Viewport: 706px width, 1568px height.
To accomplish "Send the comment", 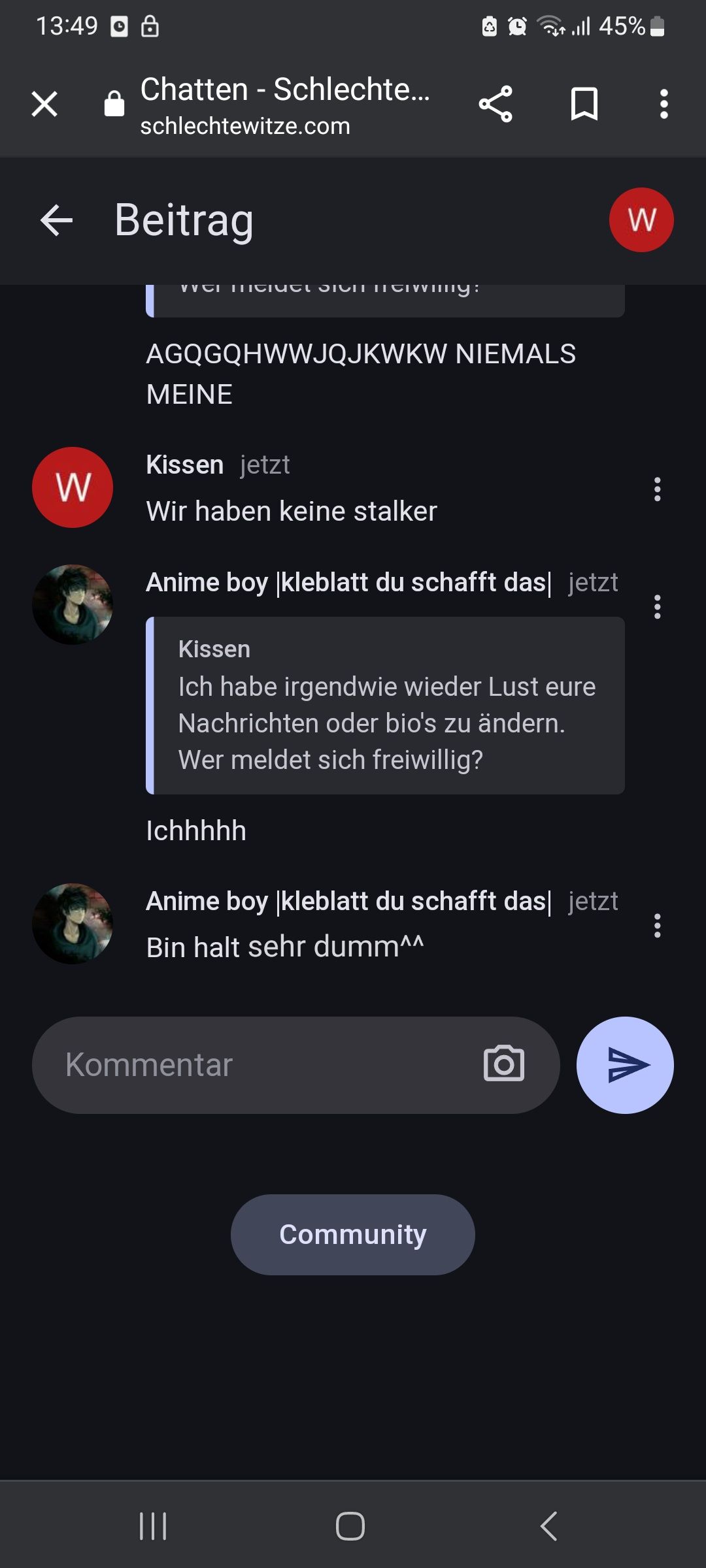I will pos(625,1065).
